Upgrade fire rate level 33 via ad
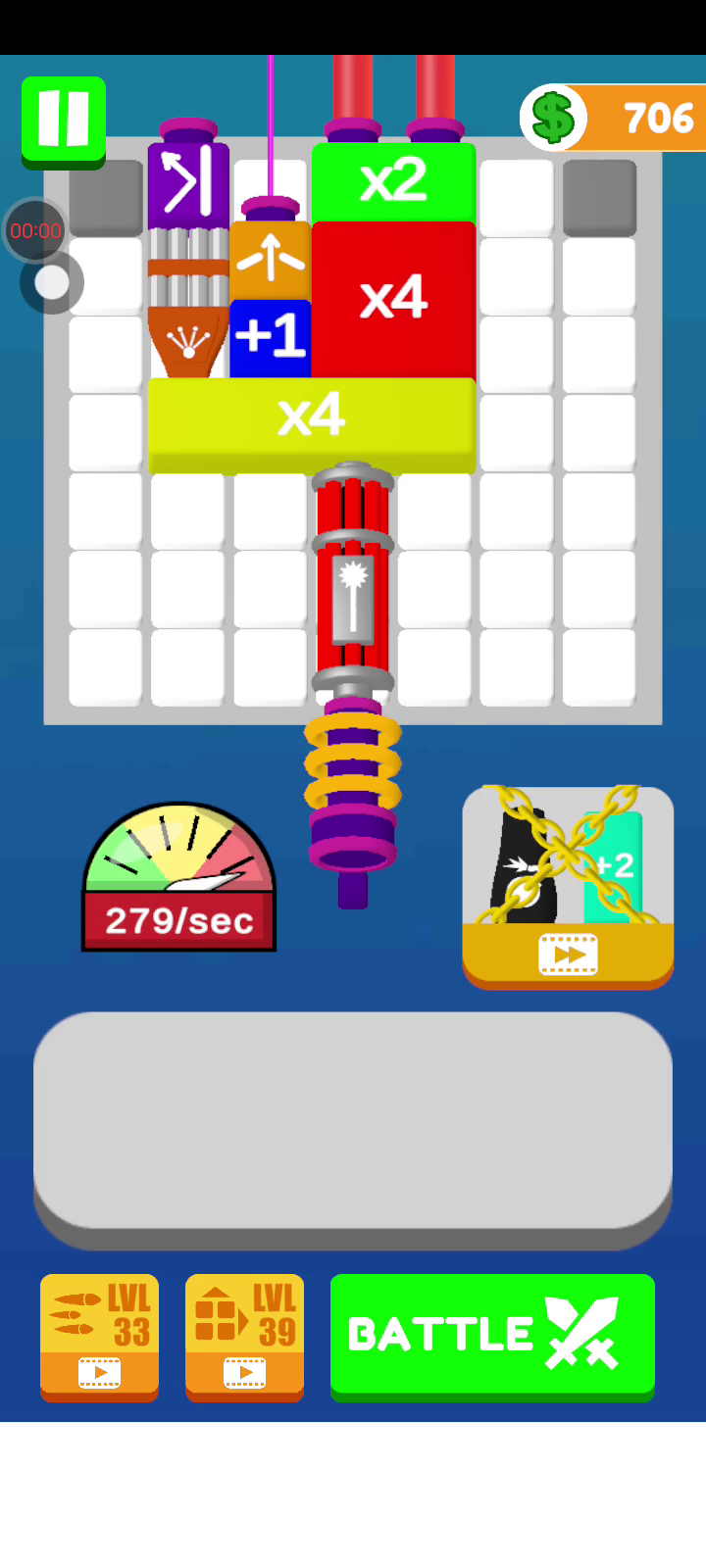The height and width of the screenshot is (1568, 706). [99, 1337]
